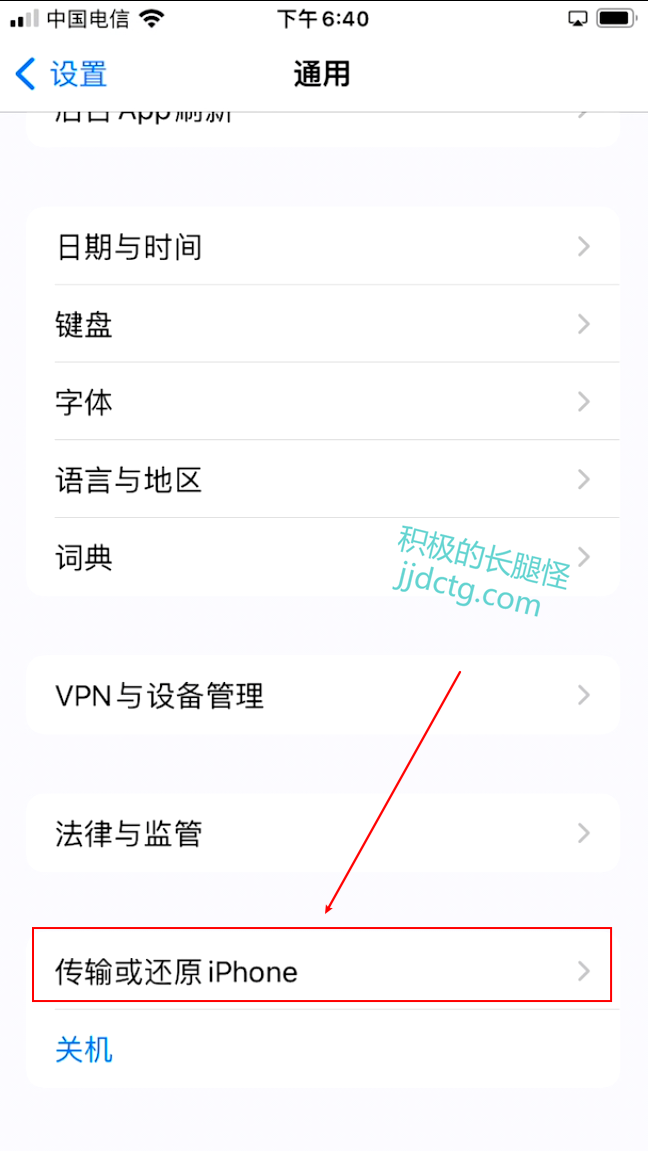Viewport: 648px width, 1151px height.
Task: Select 传输或还原 iPhone
Action: pyautogui.click(x=322, y=971)
